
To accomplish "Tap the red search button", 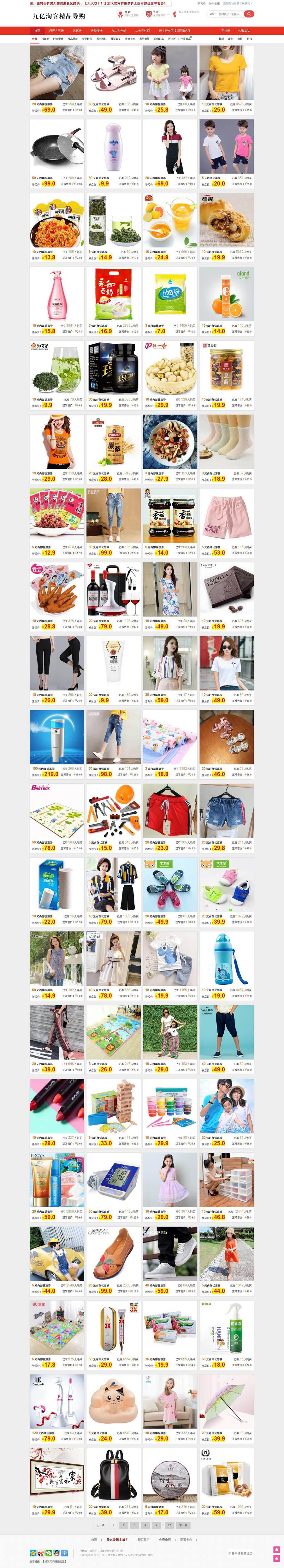I will click(x=249, y=13).
